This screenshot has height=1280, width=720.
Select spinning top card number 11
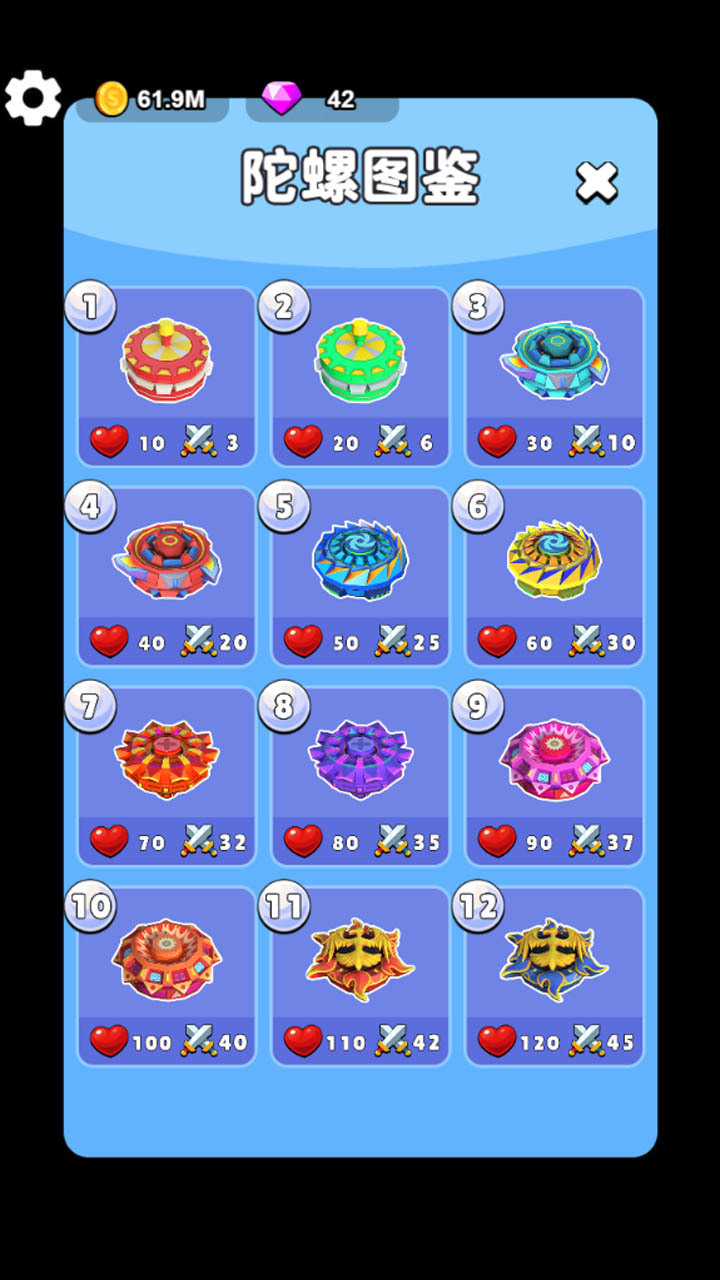pos(360,976)
